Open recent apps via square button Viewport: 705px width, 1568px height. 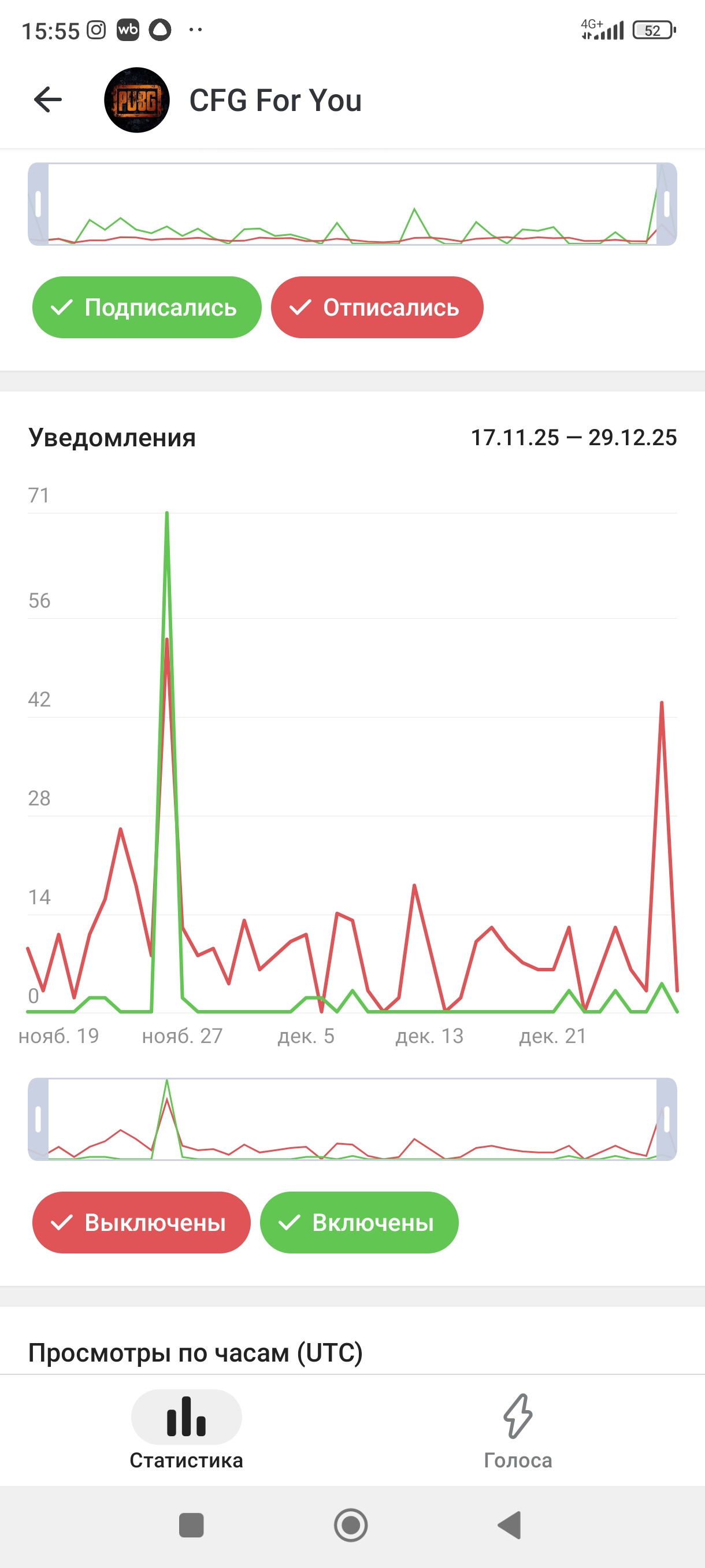tap(191, 1525)
